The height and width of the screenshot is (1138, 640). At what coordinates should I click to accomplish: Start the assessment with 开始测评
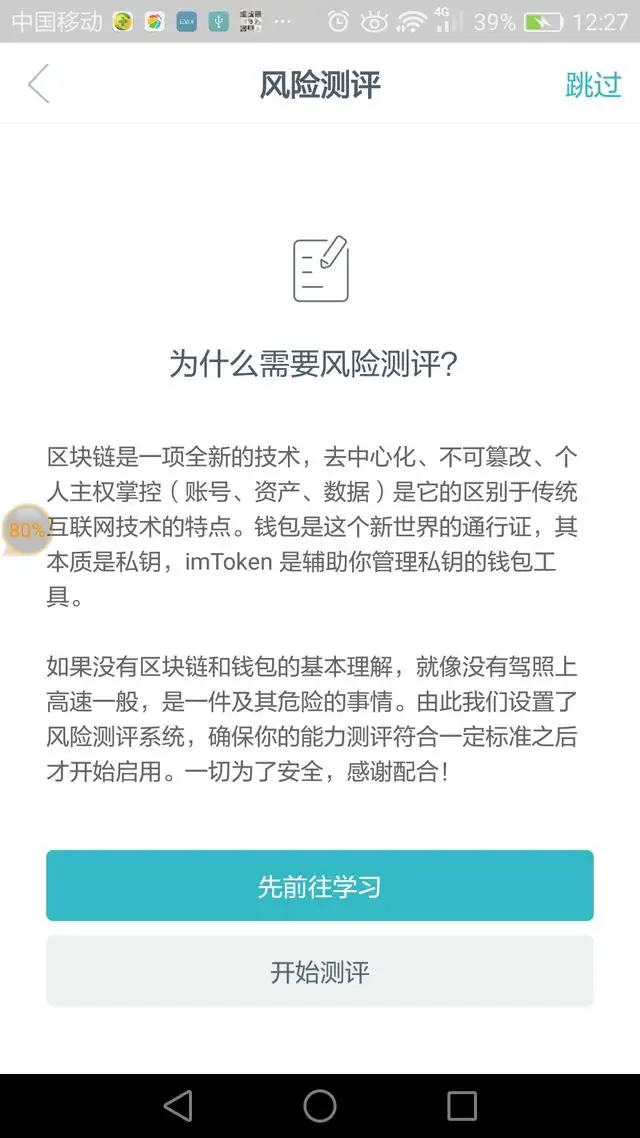320,972
